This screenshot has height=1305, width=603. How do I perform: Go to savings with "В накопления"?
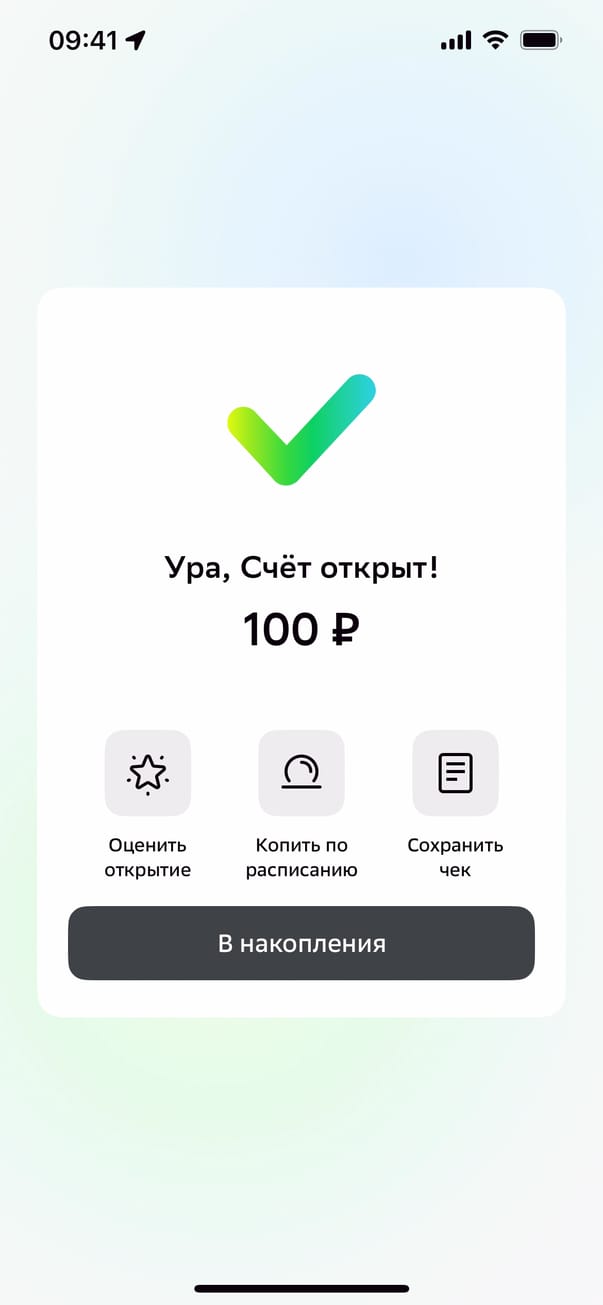click(x=301, y=943)
